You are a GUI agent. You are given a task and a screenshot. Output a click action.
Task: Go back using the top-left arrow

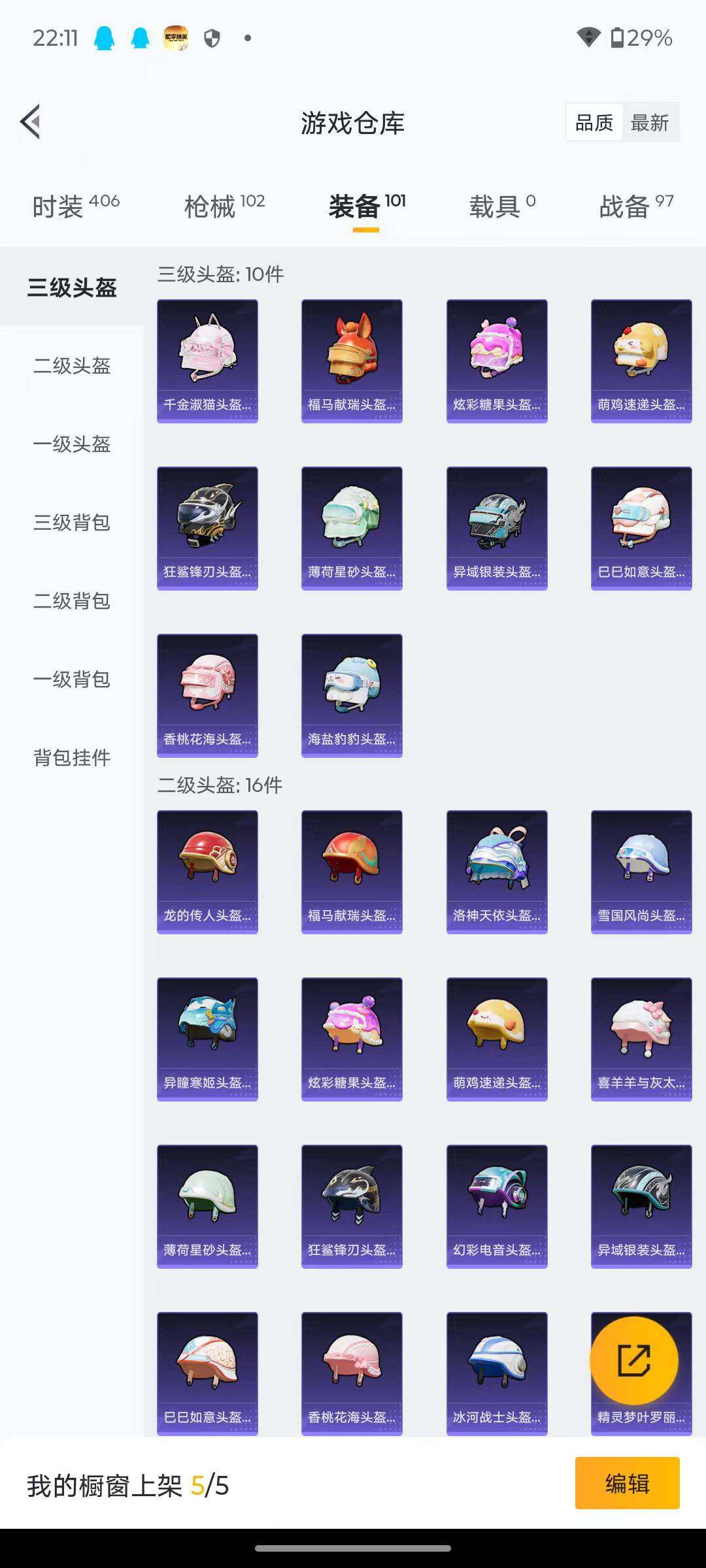31,122
